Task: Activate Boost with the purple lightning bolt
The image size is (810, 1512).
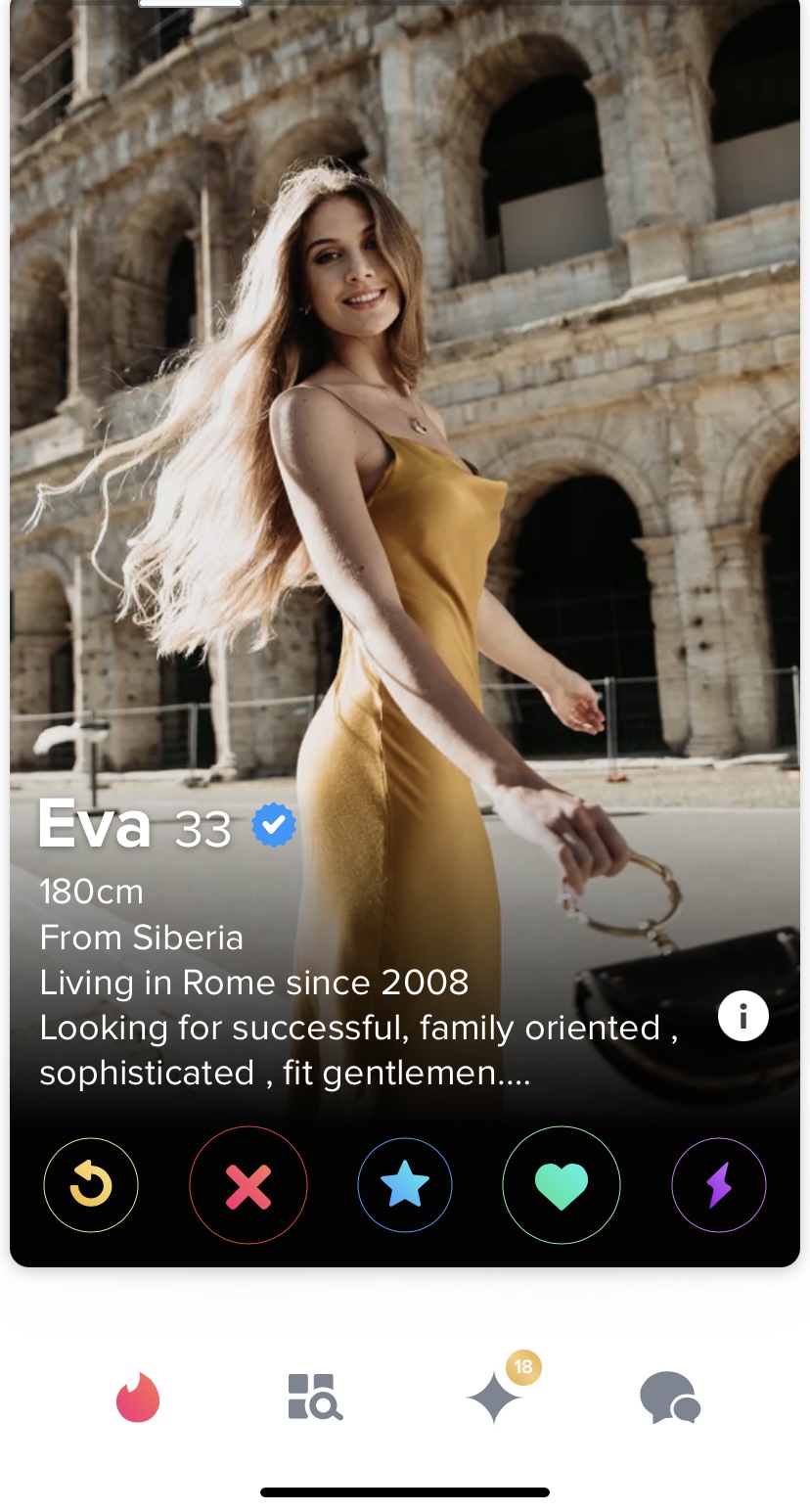Action: pyautogui.click(x=719, y=1185)
